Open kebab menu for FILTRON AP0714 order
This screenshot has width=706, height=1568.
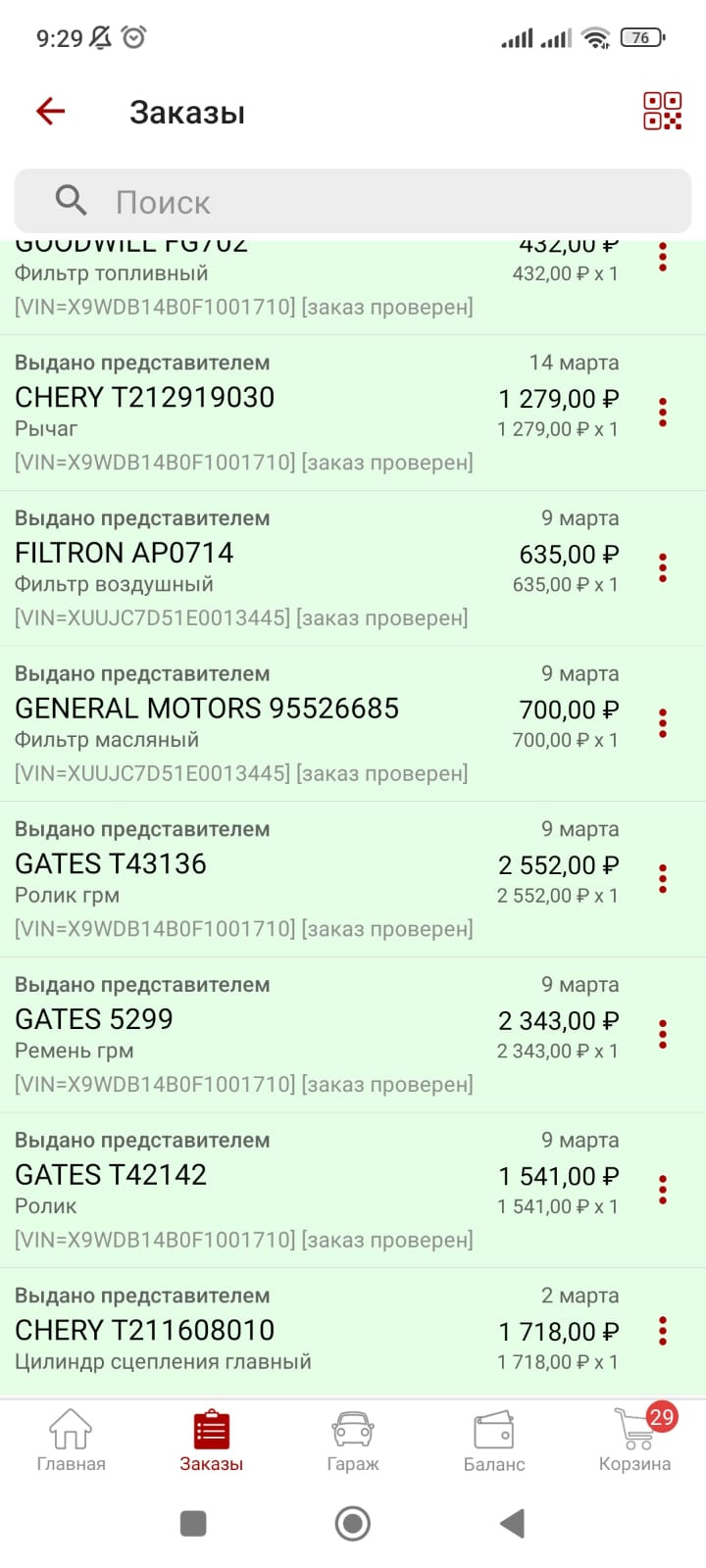pos(662,568)
